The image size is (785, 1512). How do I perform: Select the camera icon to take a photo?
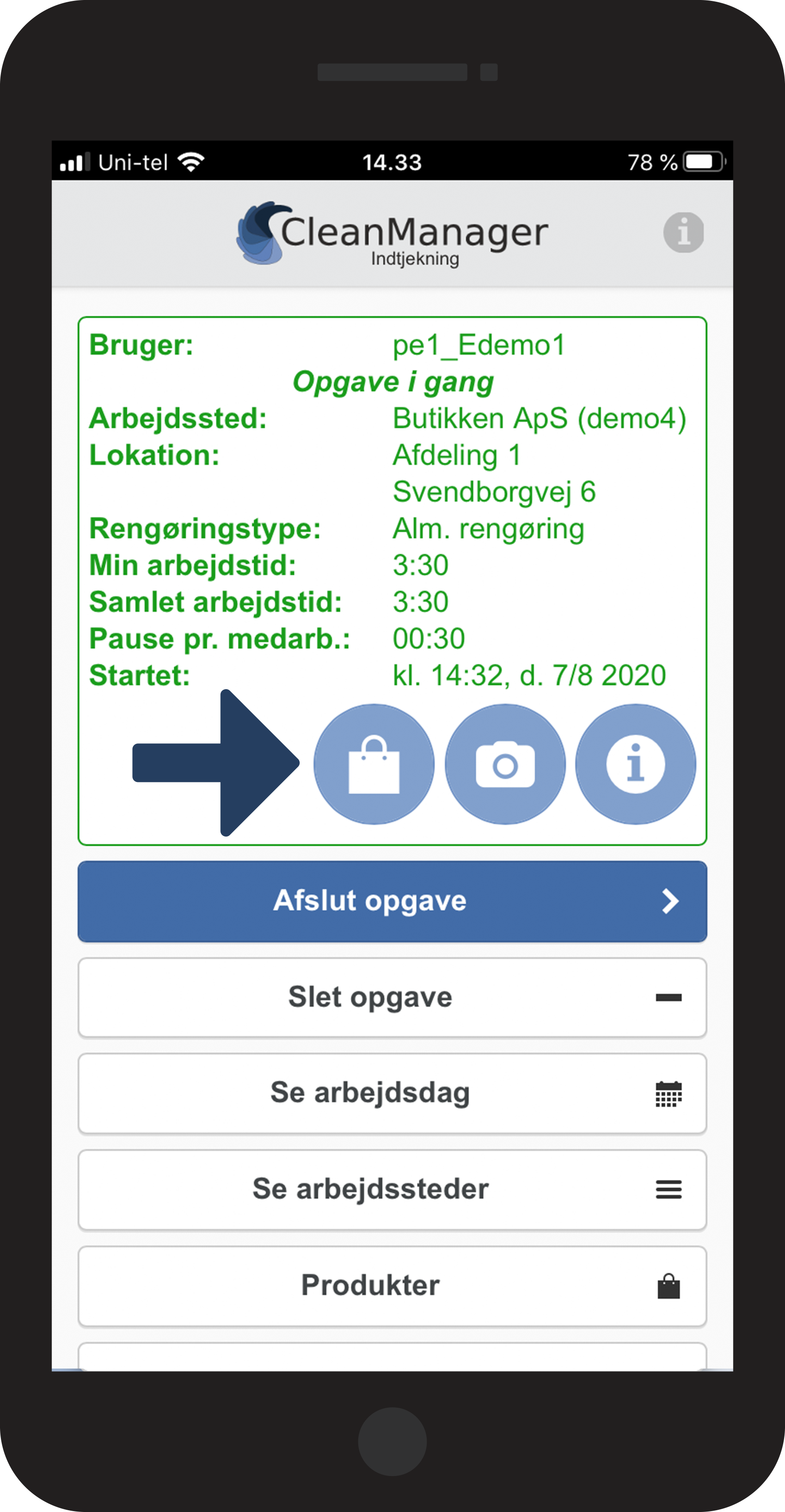click(x=504, y=763)
